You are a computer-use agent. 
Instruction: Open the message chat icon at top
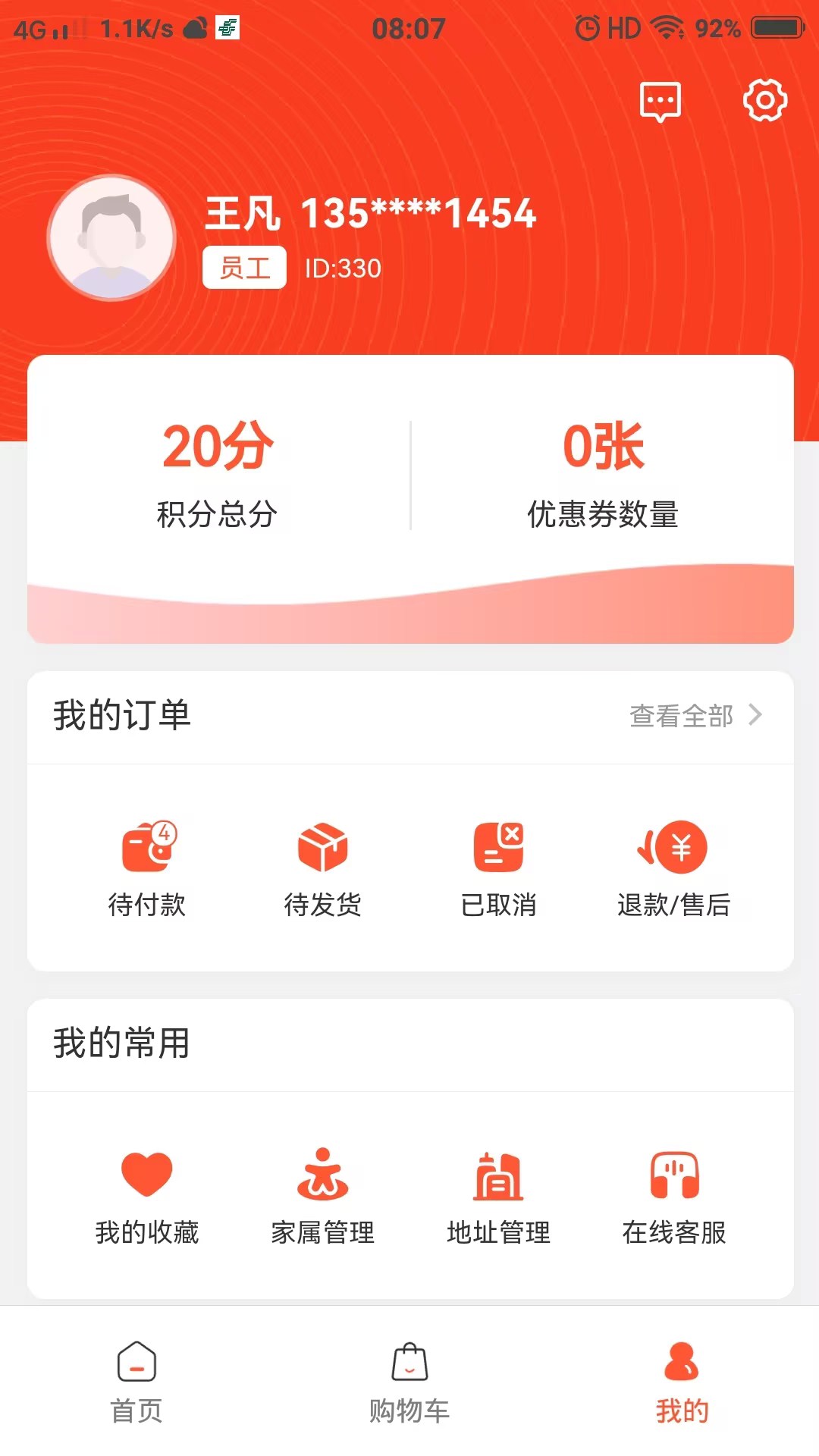click(659, 101)
